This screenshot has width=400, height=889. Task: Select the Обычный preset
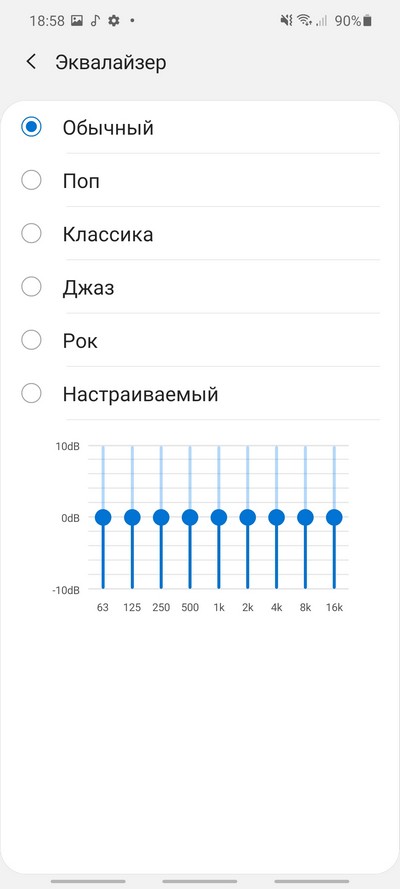pyautogui.click(x=200, y=127)
